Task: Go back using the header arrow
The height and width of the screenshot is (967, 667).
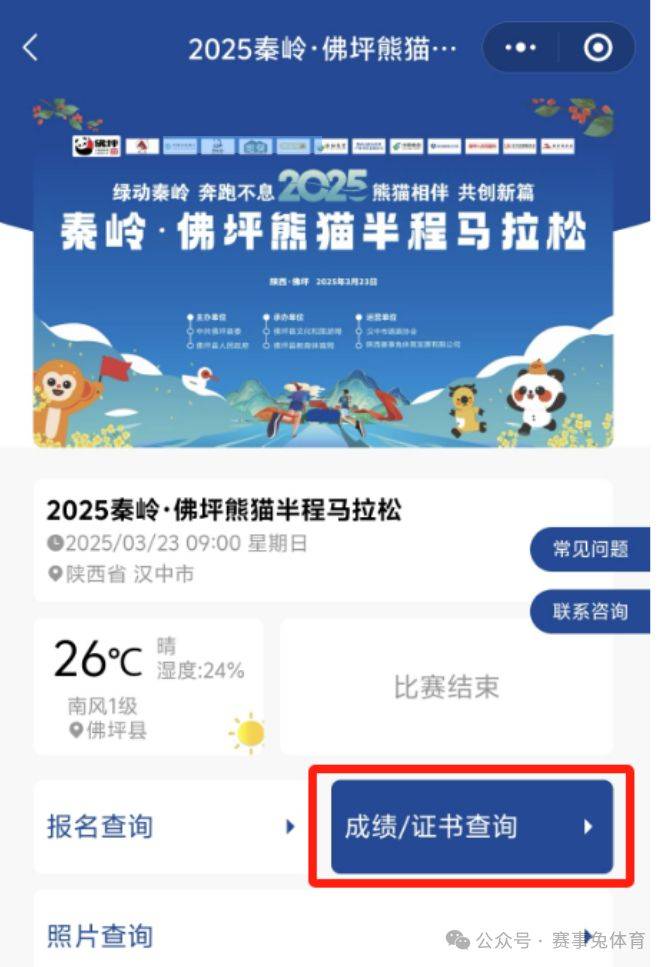Action: tap(31, 48)
